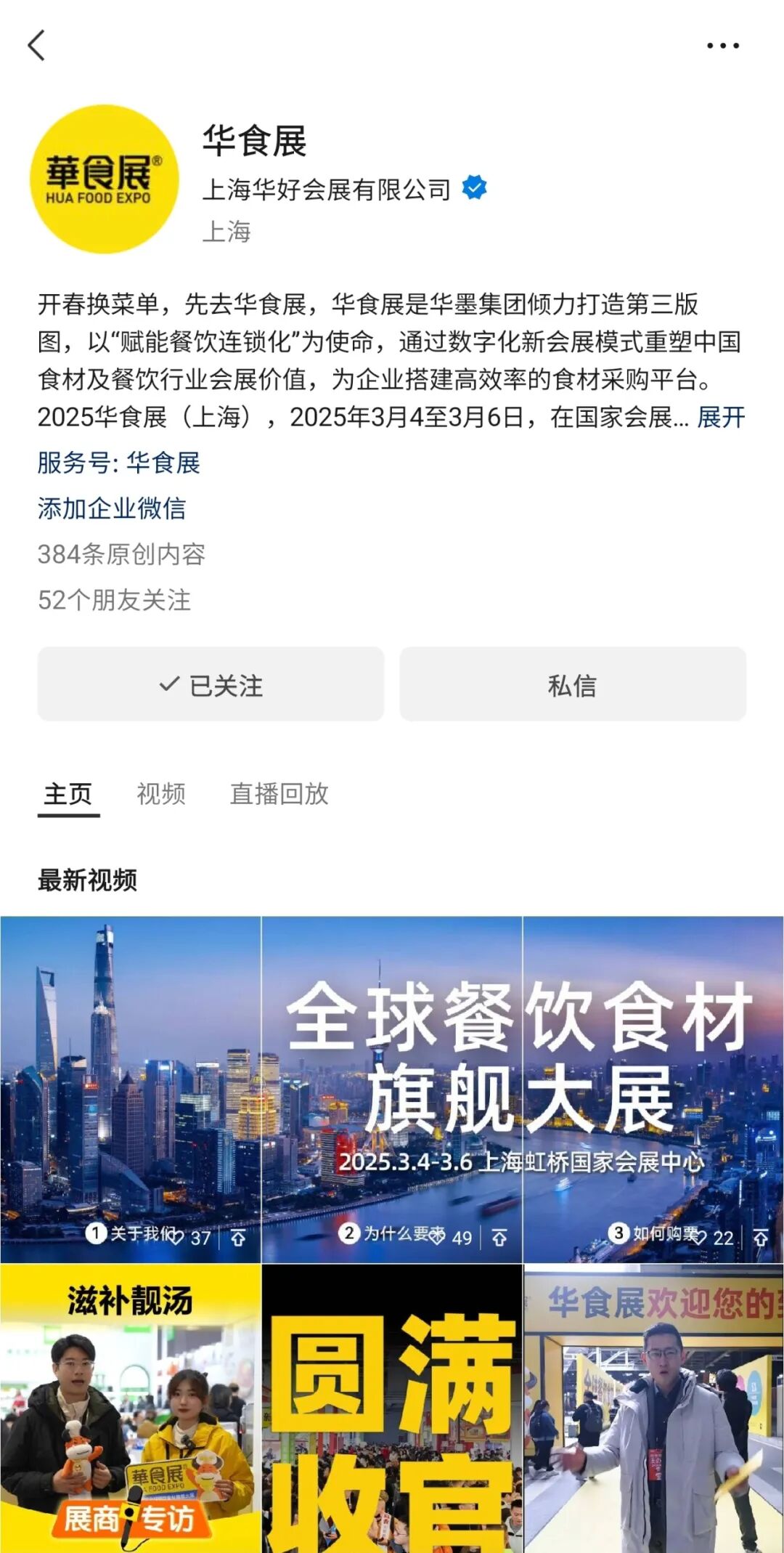Expand the full profile description via 展开
This screenshot has width=784, height=1553.
pyautogui.click(x=721, y=418)
